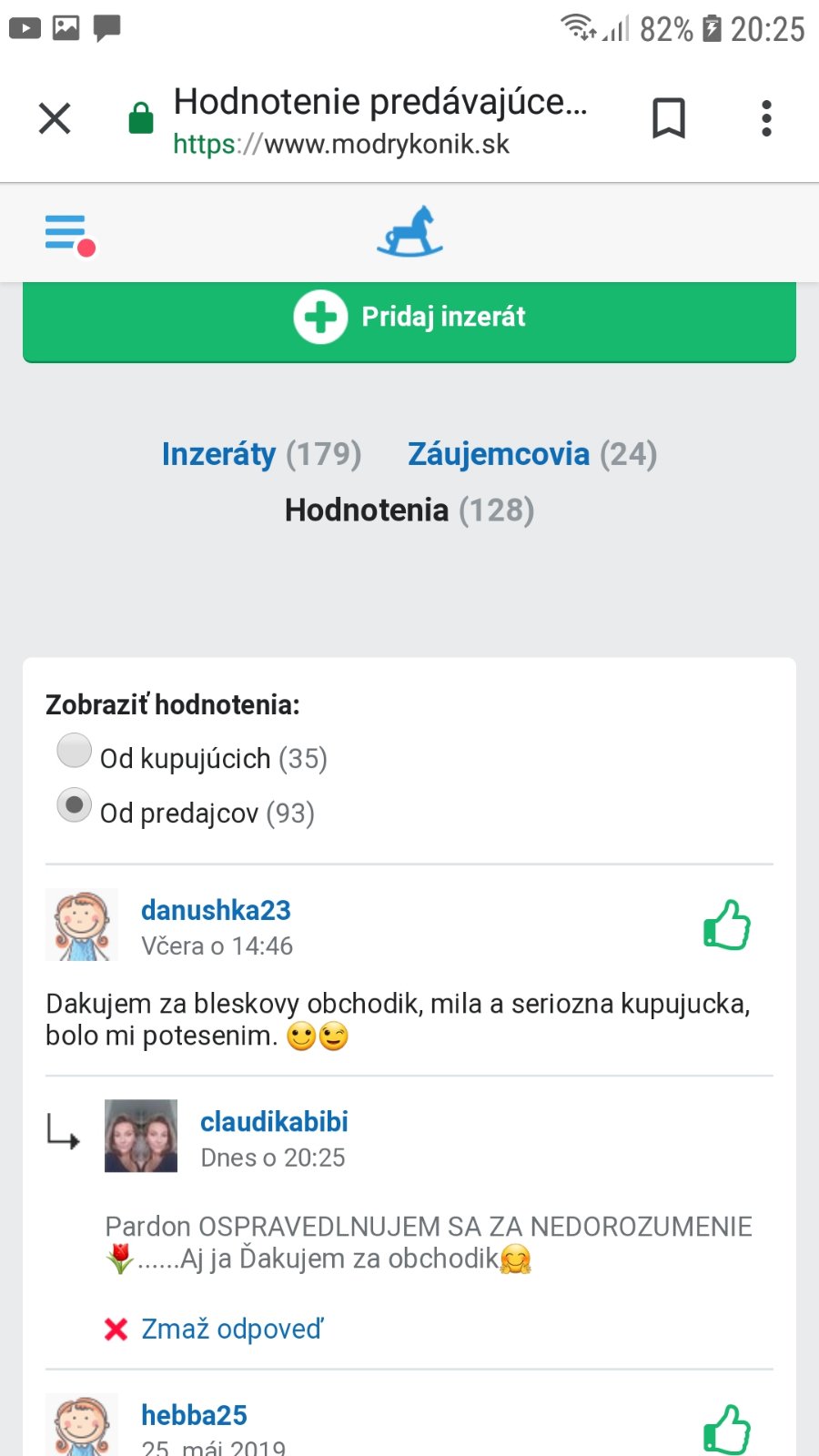The image size is (819, 1456).
Task: Open hebba25 profile
Action: (194, 1415)
